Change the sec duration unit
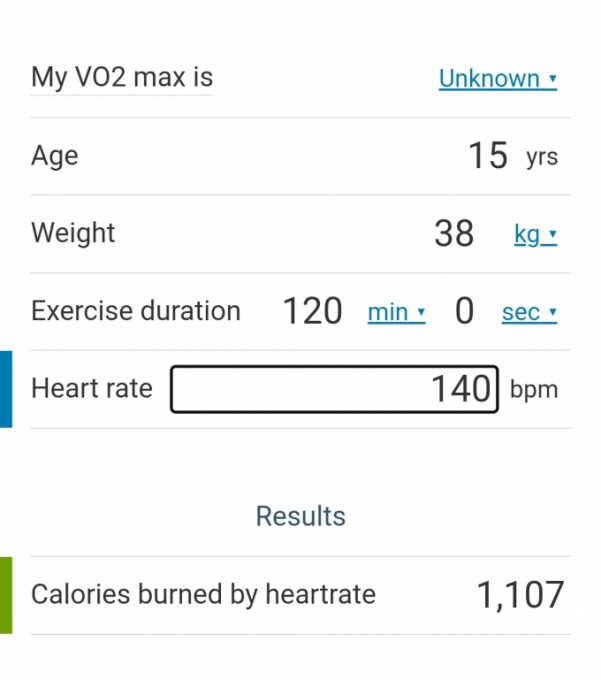This screenshot has width=601, height=680. click(529, 313)
